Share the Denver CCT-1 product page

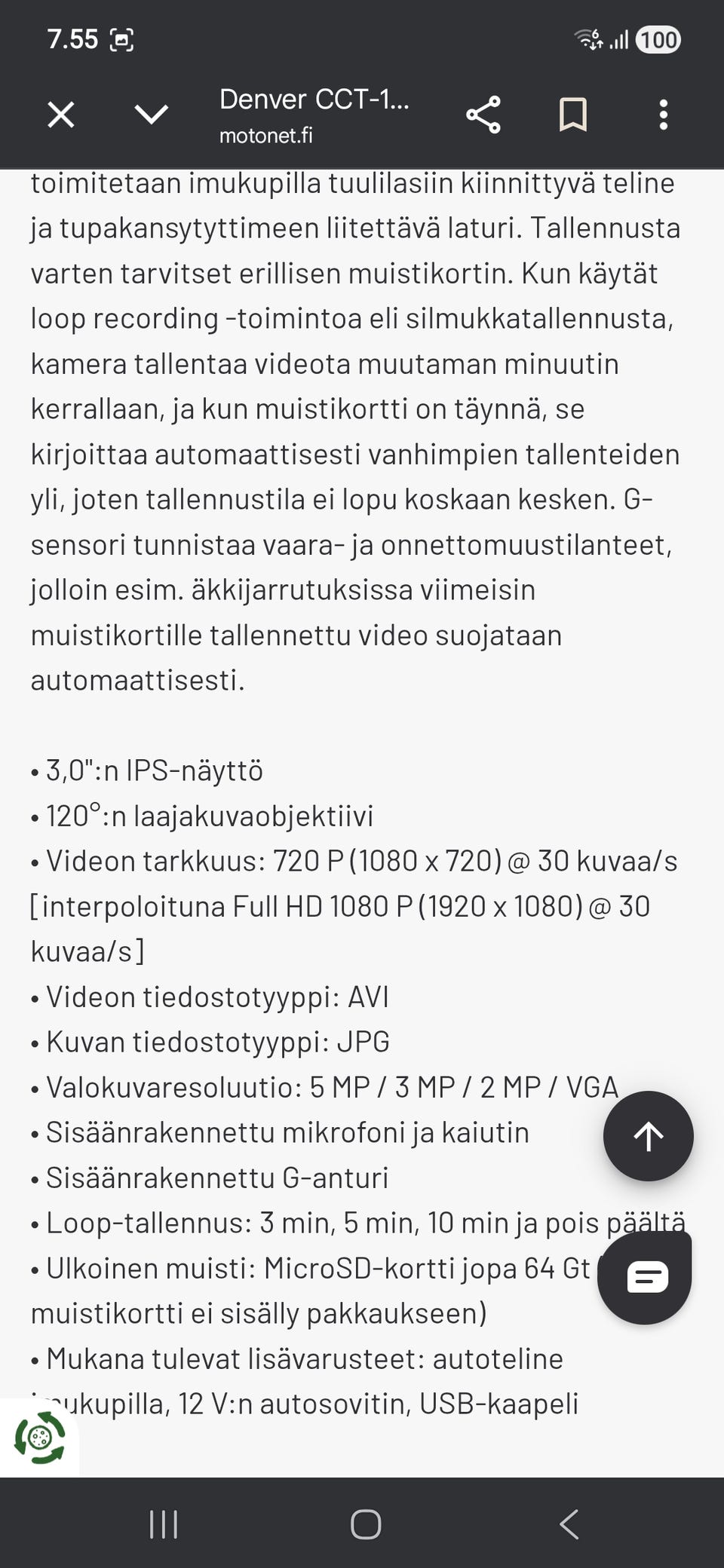tap(483, 115)
